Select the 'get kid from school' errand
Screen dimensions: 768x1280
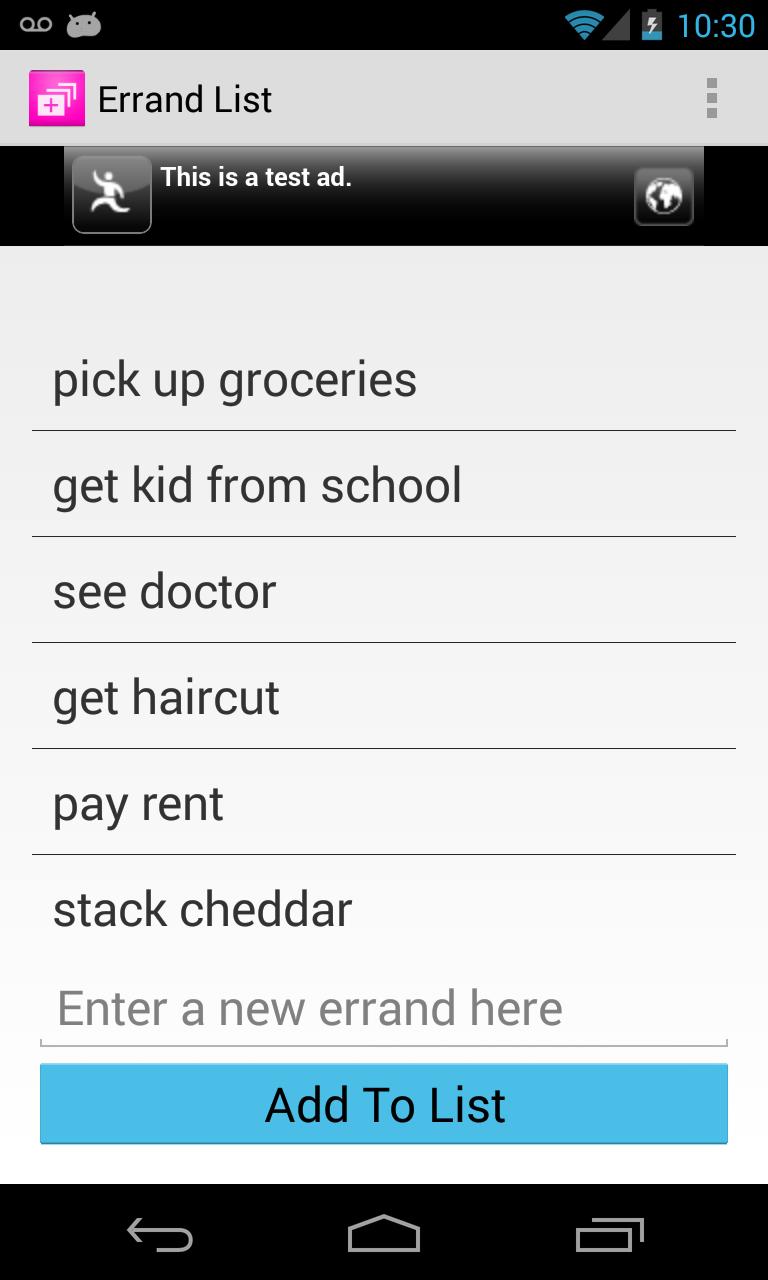(258, 484)
